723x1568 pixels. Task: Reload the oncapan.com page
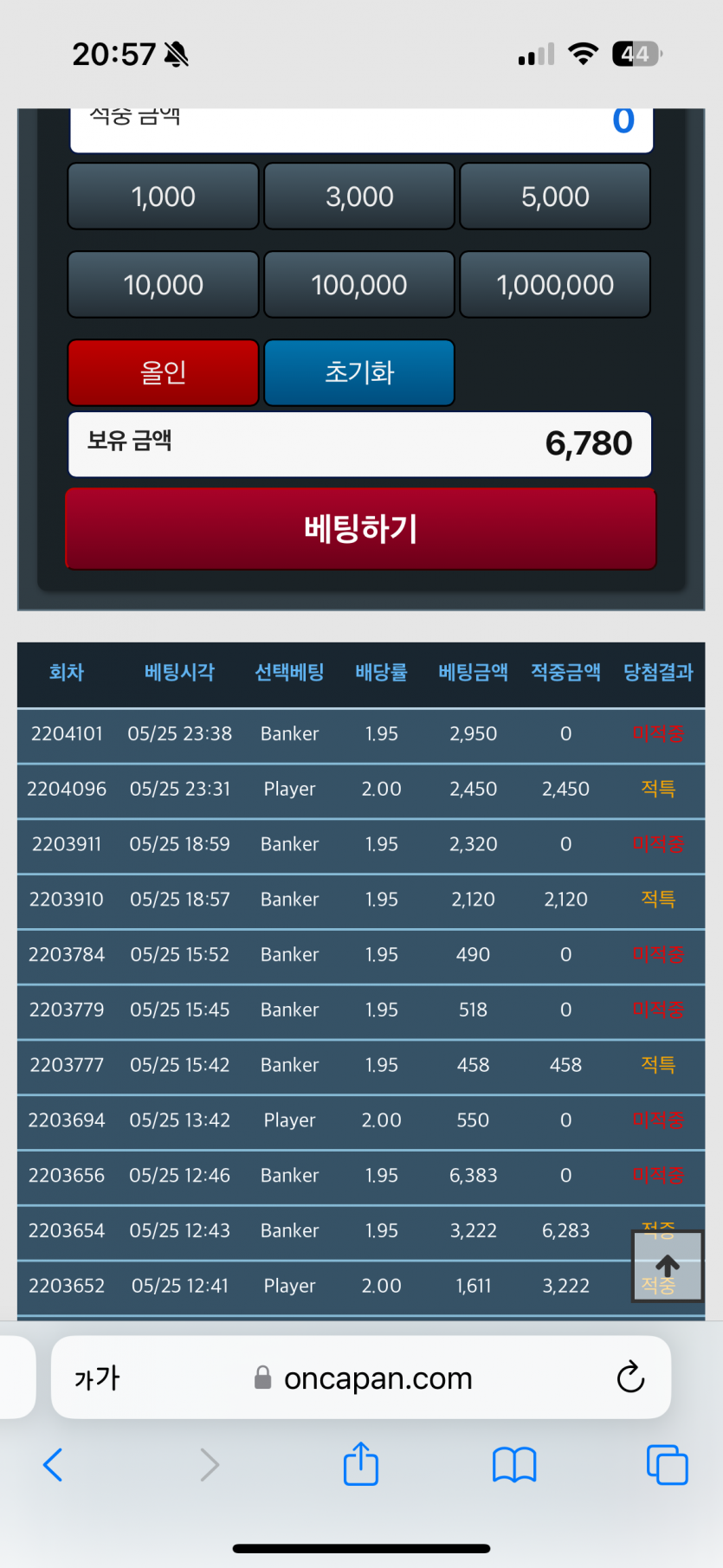(x=630, y=1377)
